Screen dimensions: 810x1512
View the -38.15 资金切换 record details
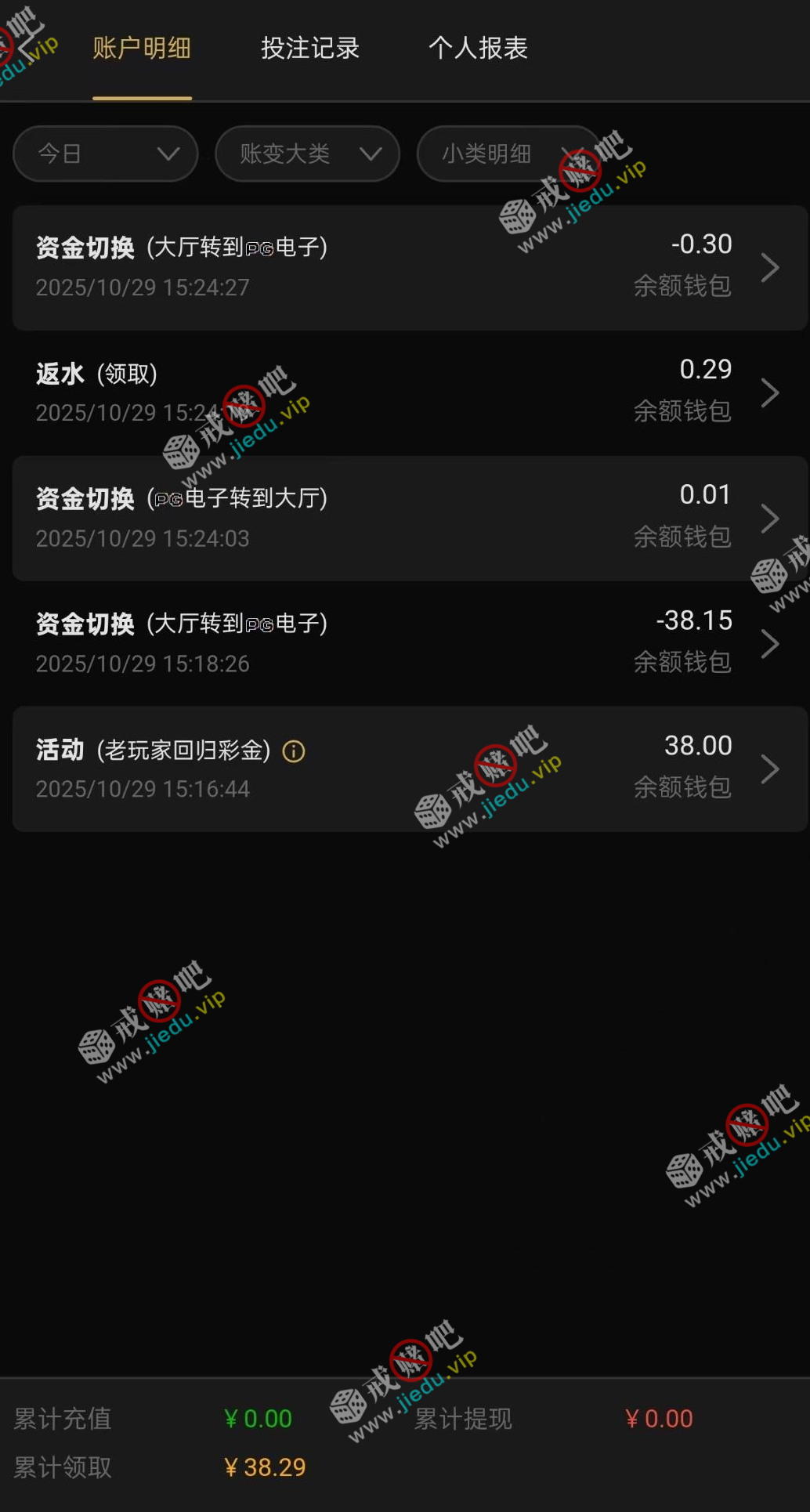click(407, 643)
